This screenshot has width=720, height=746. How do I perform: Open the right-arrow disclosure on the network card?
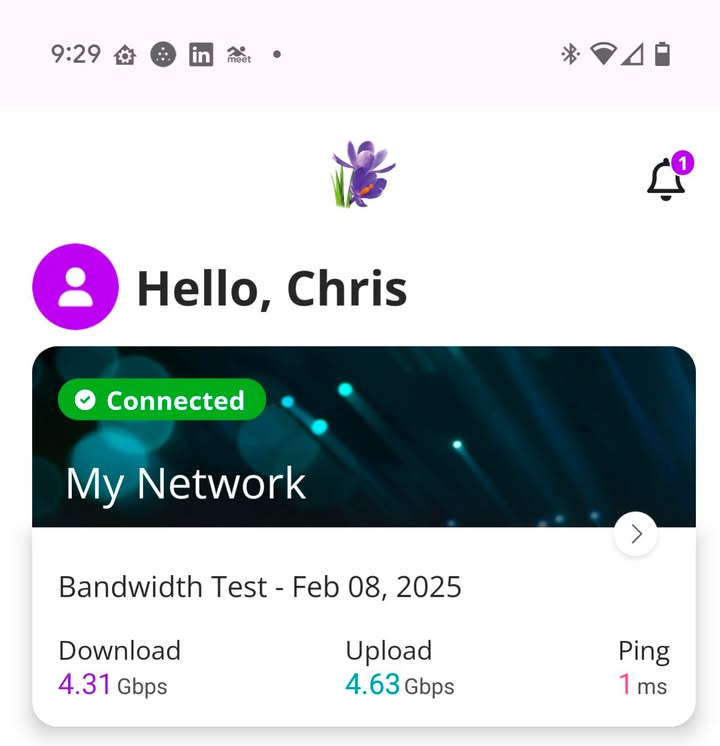[636, 534]
